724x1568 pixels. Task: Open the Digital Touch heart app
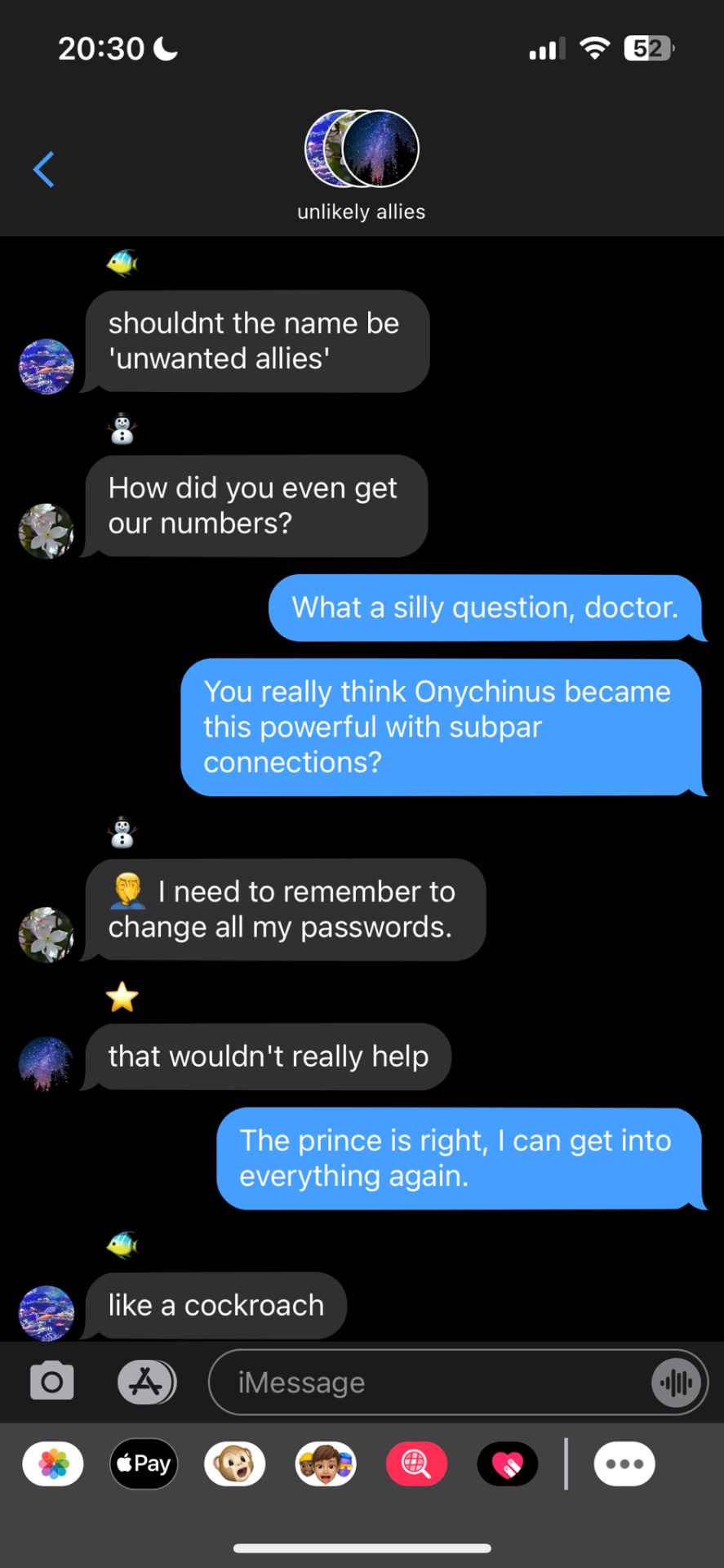click(508, 1463)
